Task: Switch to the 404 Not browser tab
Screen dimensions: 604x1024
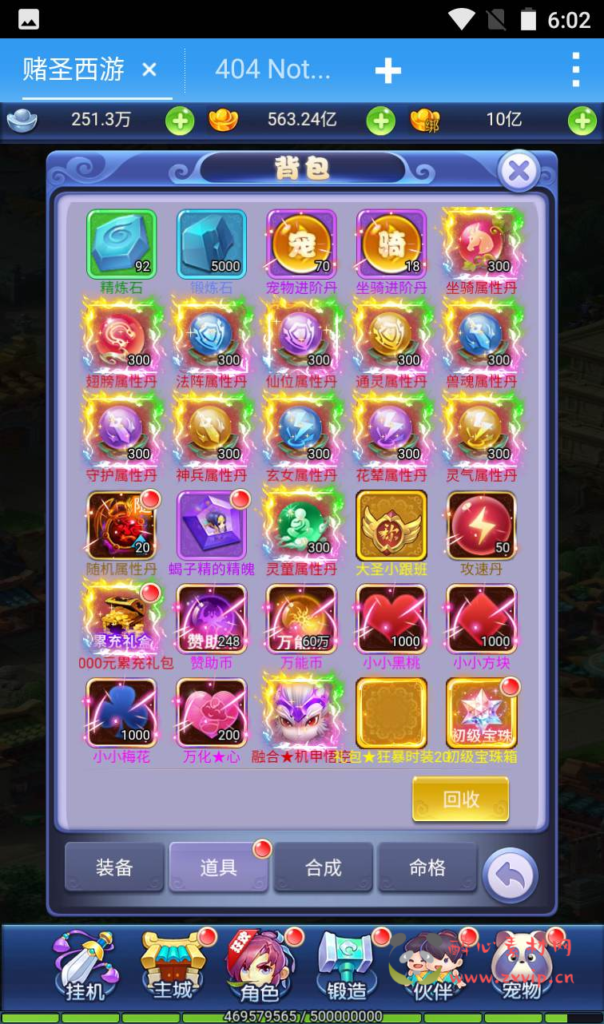Action: pos(272,69)
